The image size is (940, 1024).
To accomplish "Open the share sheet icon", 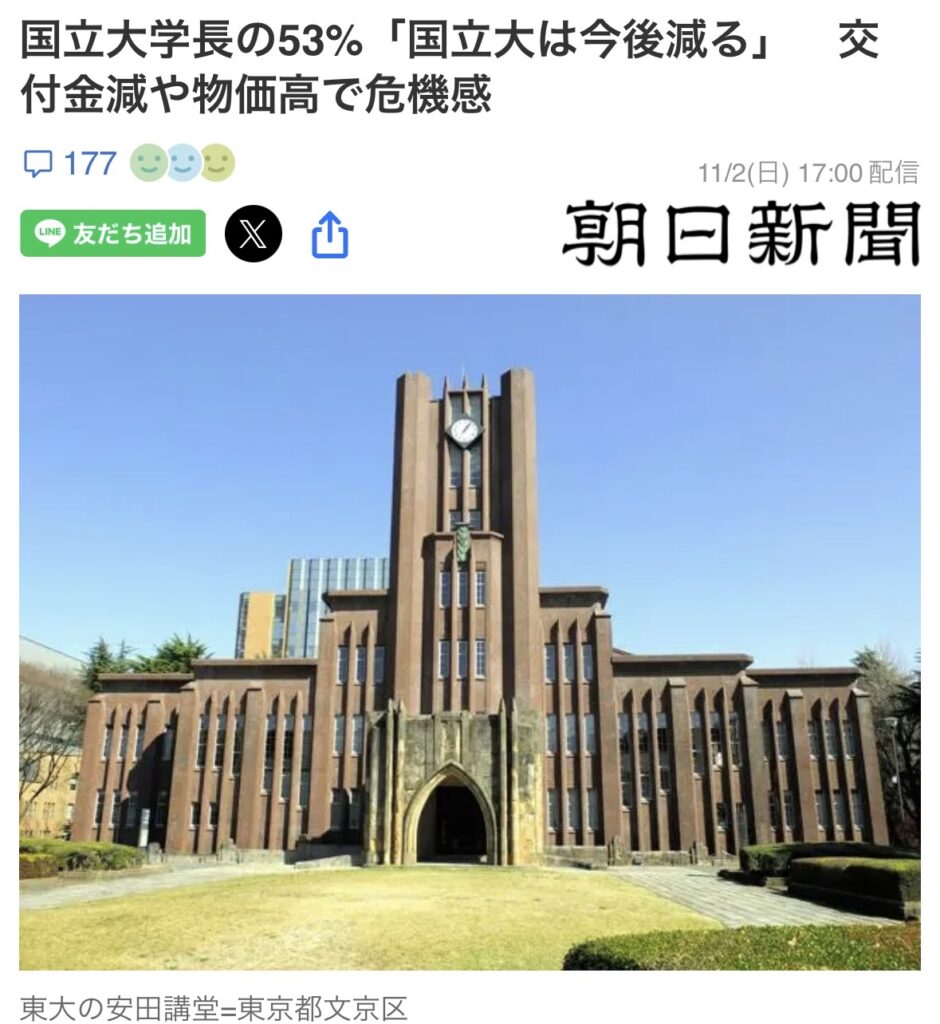I will 330,236.
